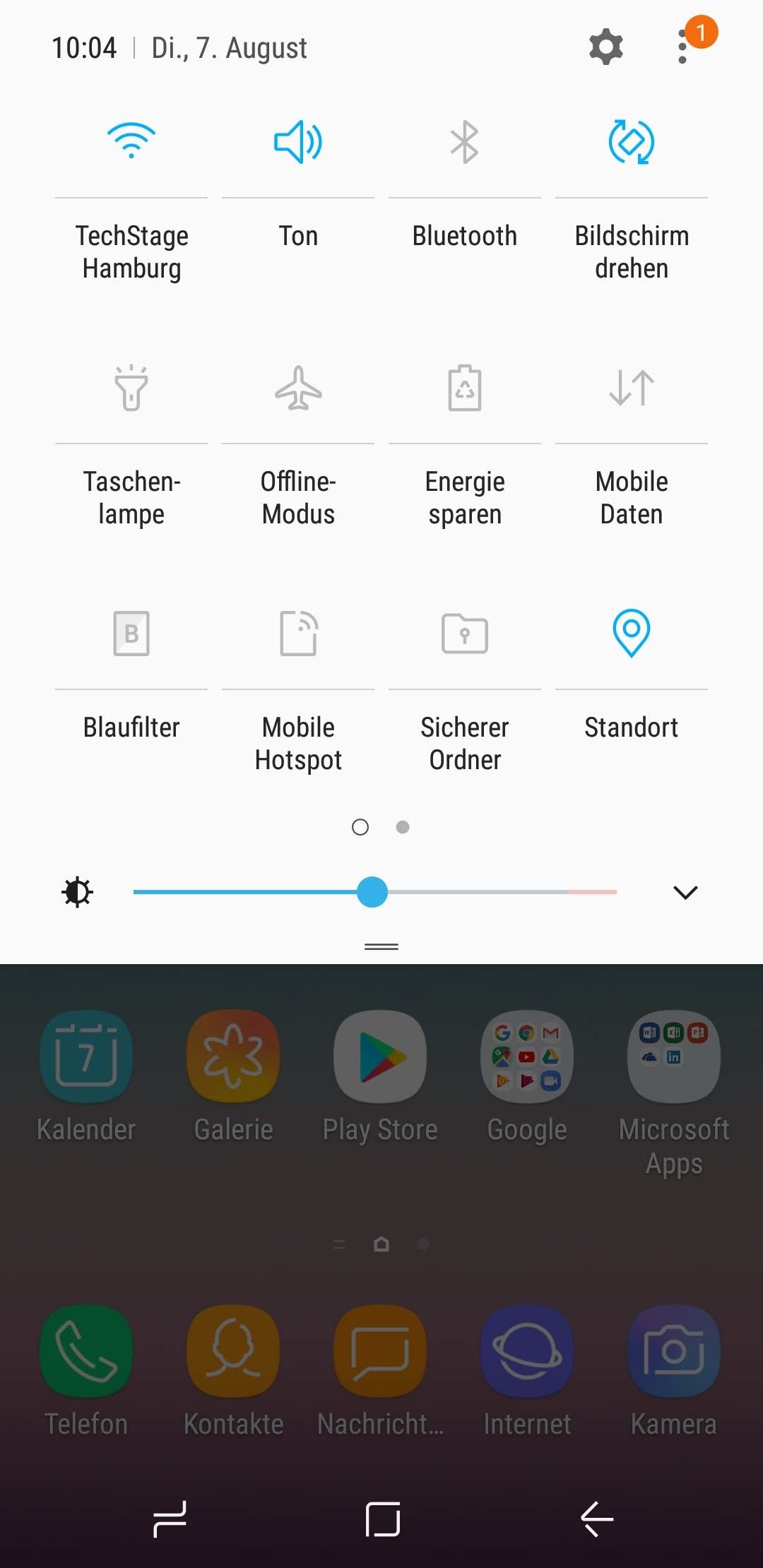
Task: Turn on Bluetooth
Action: point(465,142)
